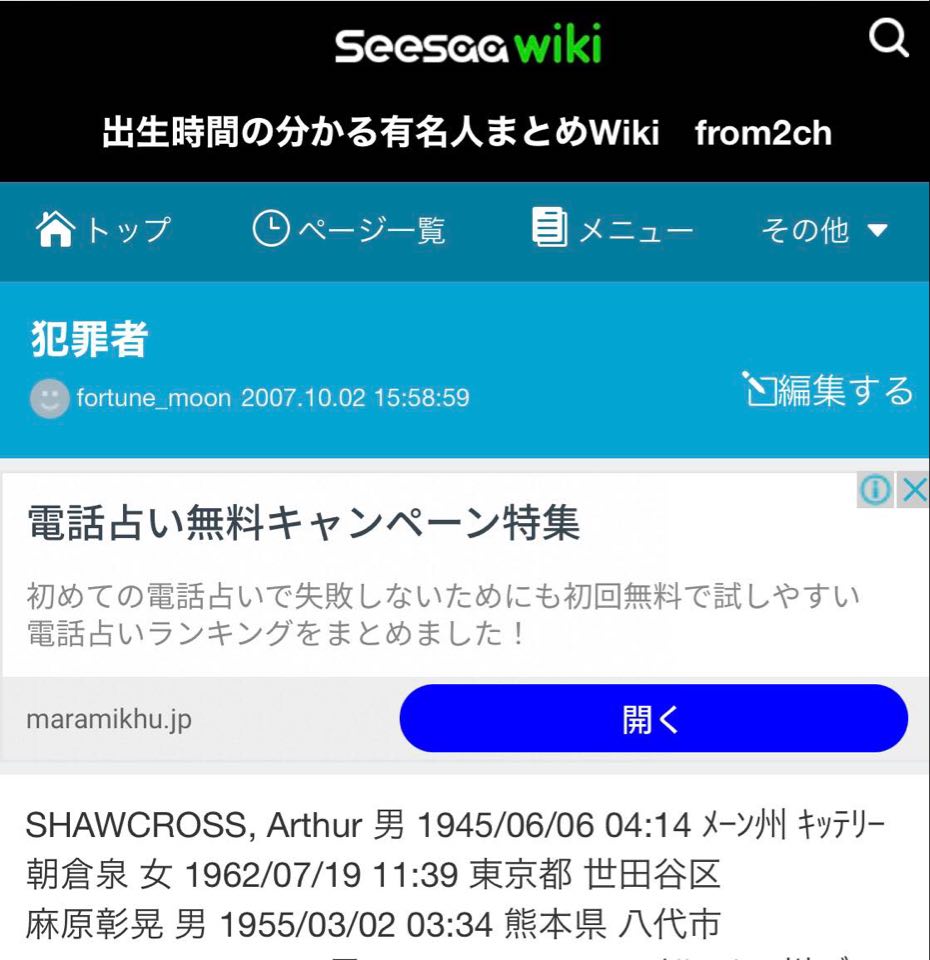Open the ad info icon

click(875, 491)
